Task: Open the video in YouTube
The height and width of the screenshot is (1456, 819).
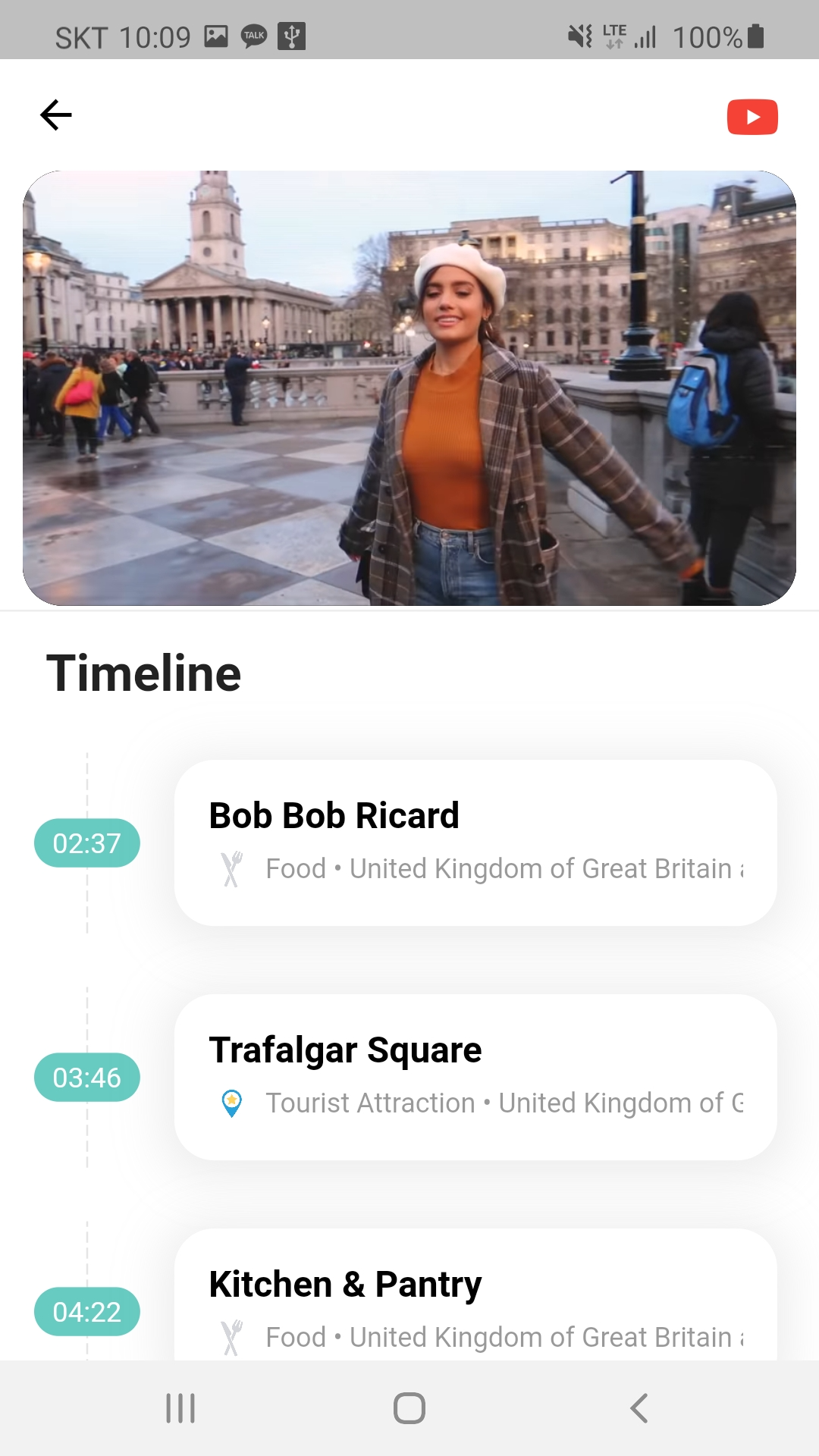Action: (752, 117)
